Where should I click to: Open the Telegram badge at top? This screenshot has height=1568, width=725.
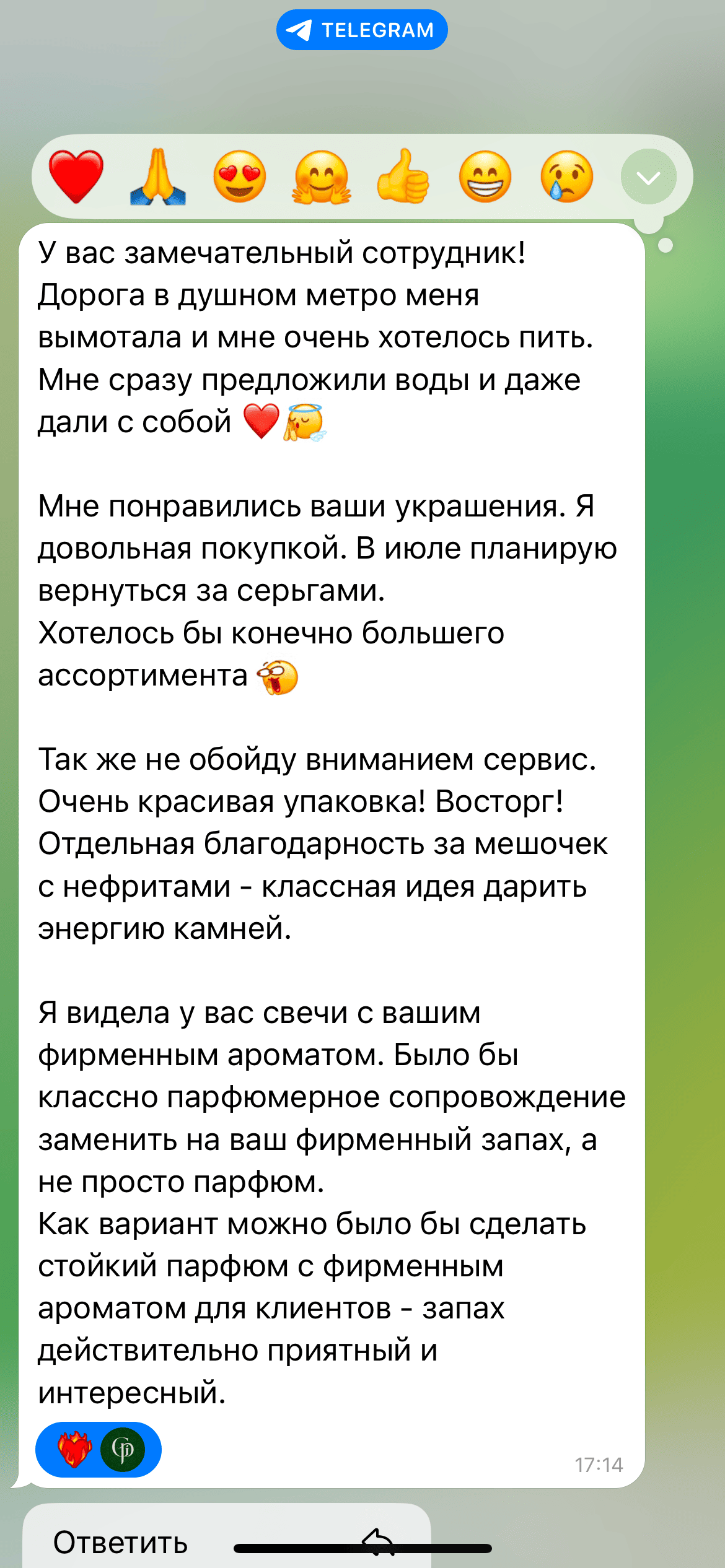(x=362, y=30)
